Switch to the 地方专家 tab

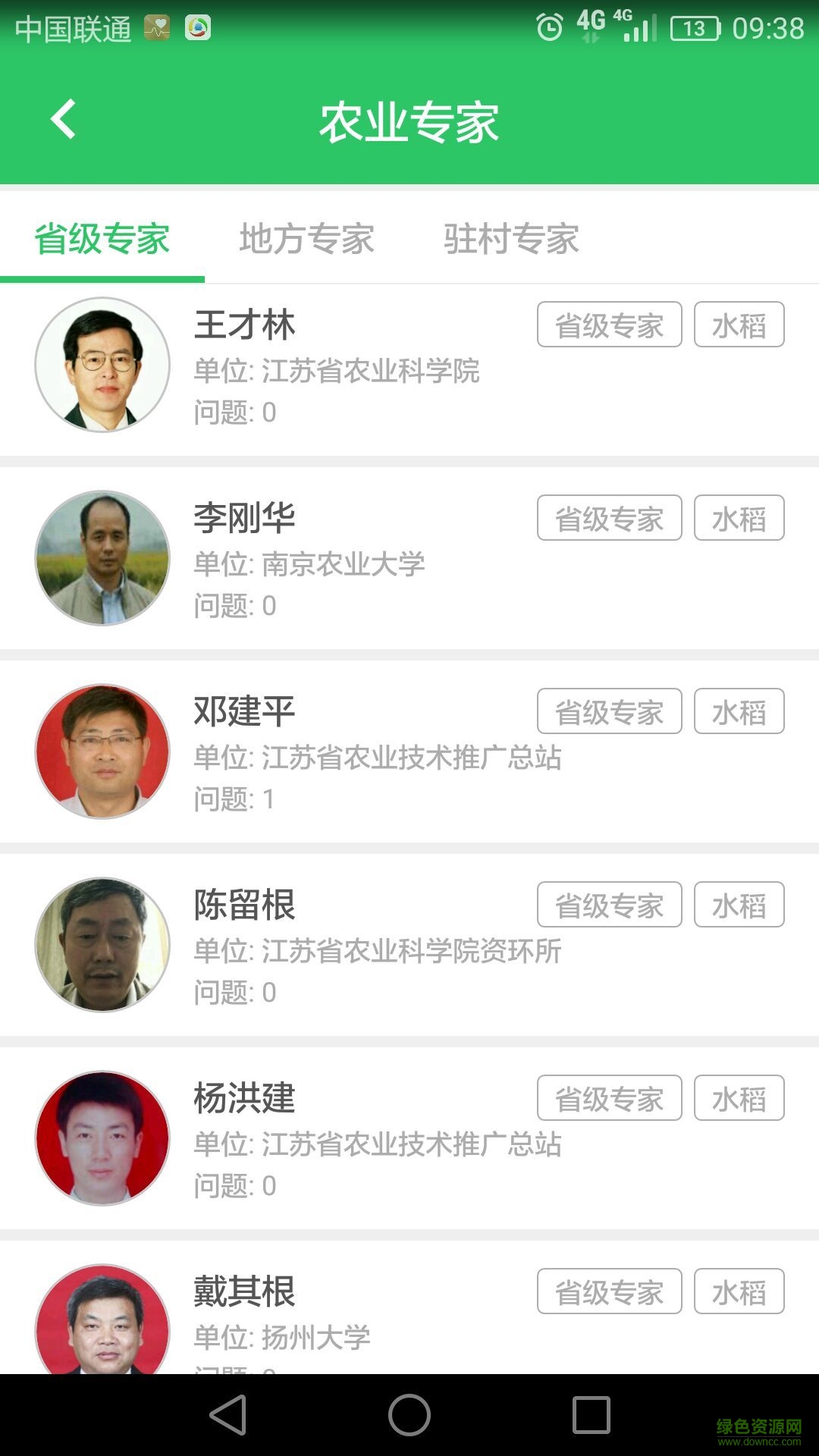coord(306,240)
